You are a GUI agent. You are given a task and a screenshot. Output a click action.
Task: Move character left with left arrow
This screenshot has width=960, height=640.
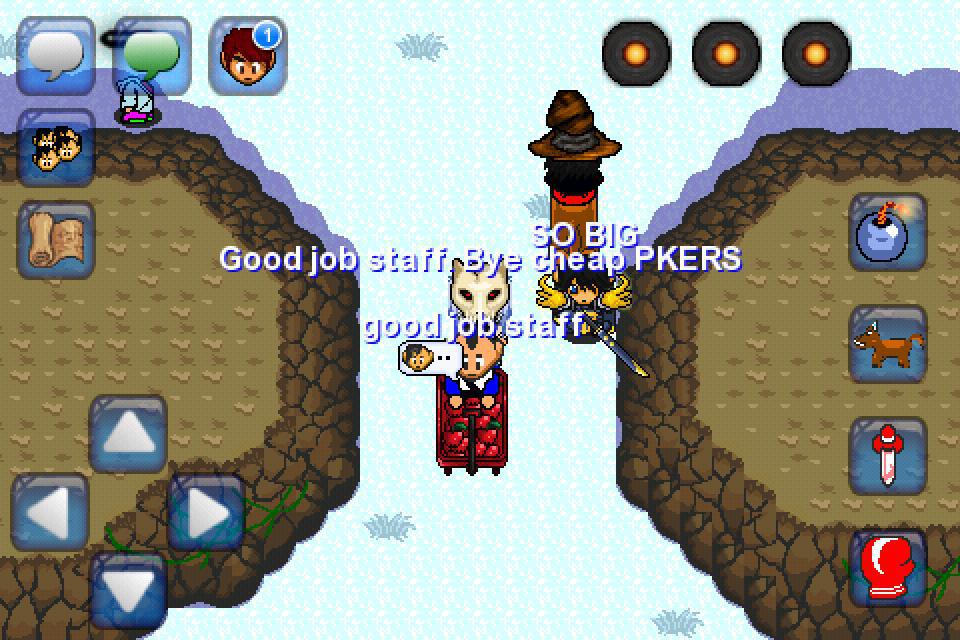coord(50,513)
